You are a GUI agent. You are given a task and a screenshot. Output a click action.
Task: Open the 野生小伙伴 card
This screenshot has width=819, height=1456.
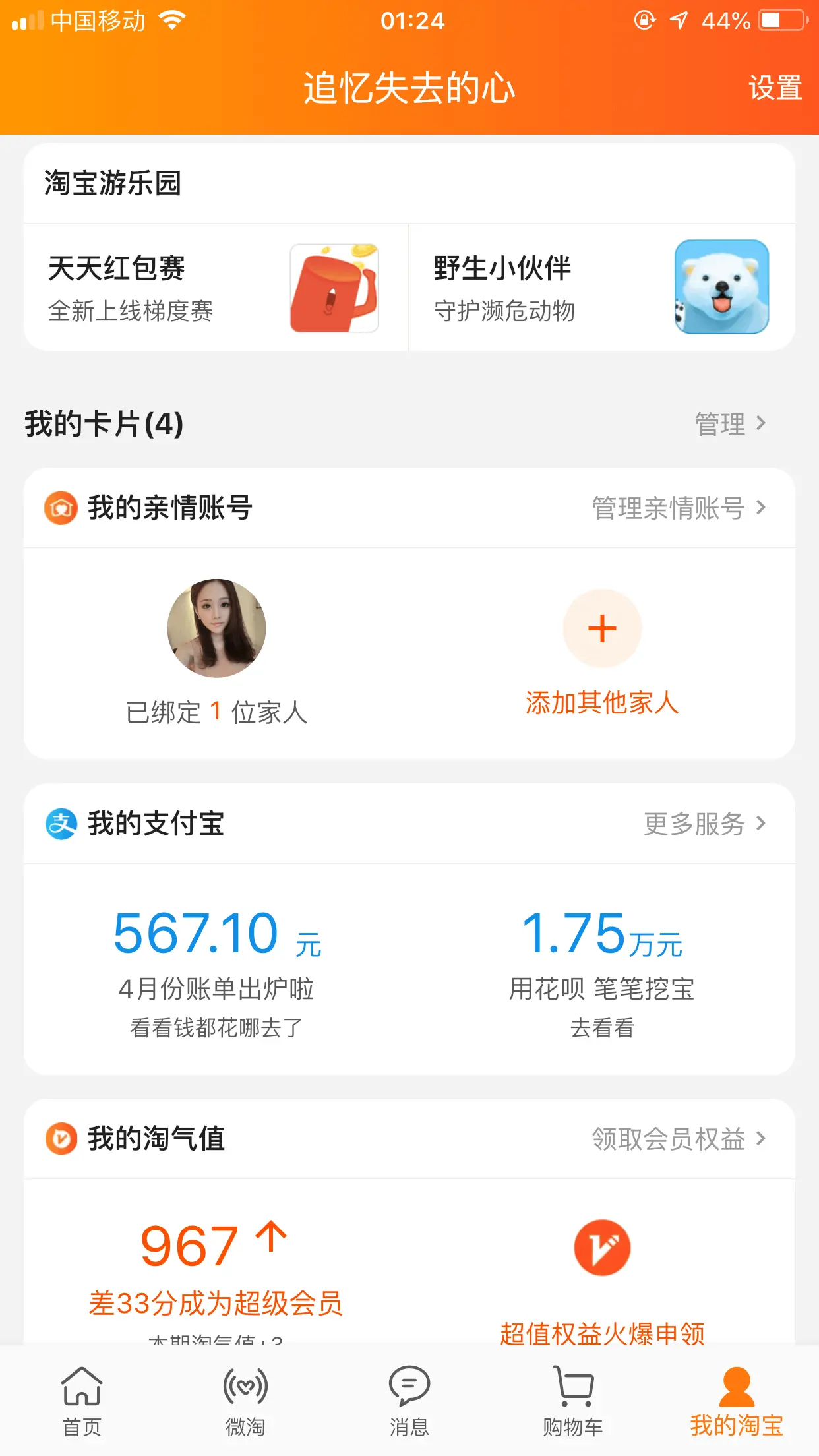[x=601, y=288]
